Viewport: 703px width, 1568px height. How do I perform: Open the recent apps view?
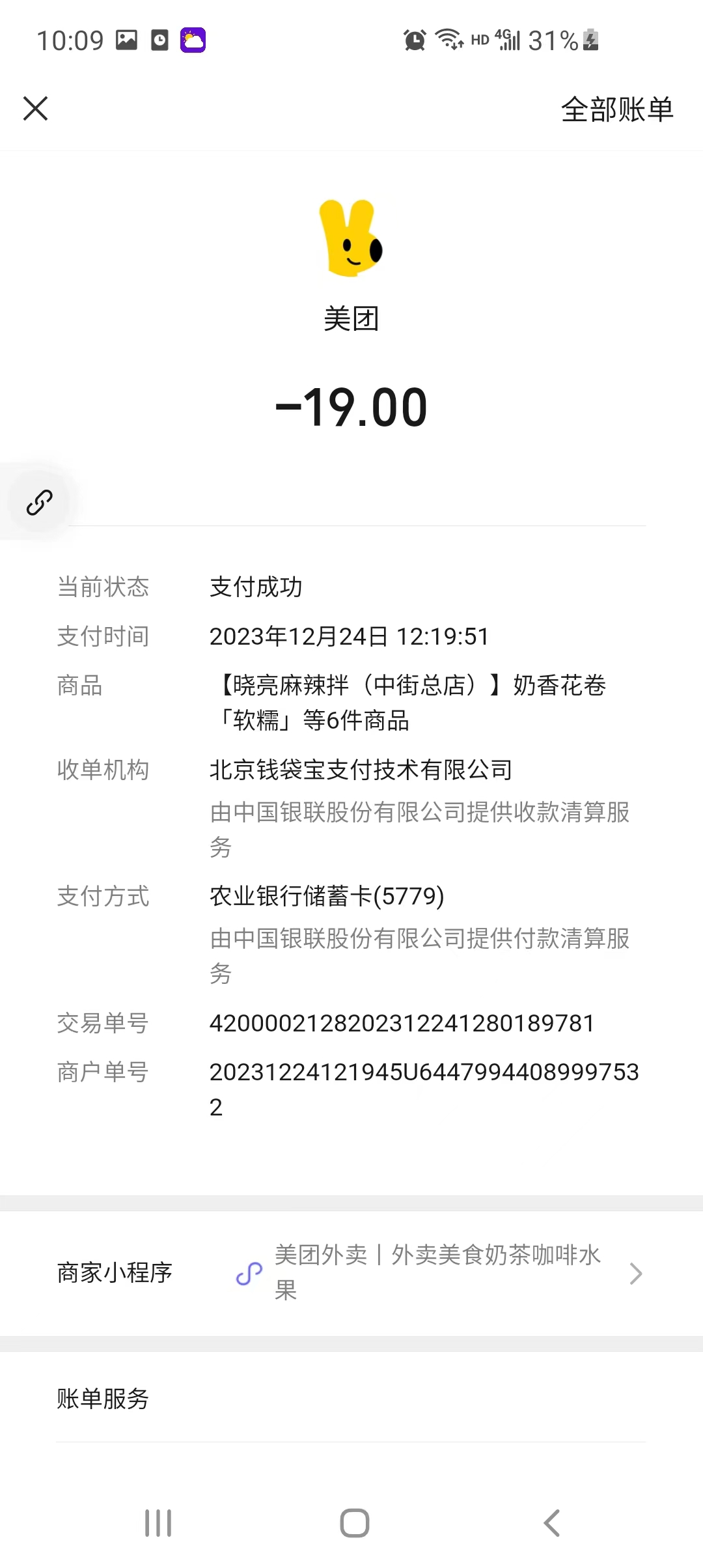pyautogui.click(x=158, y=1522)
